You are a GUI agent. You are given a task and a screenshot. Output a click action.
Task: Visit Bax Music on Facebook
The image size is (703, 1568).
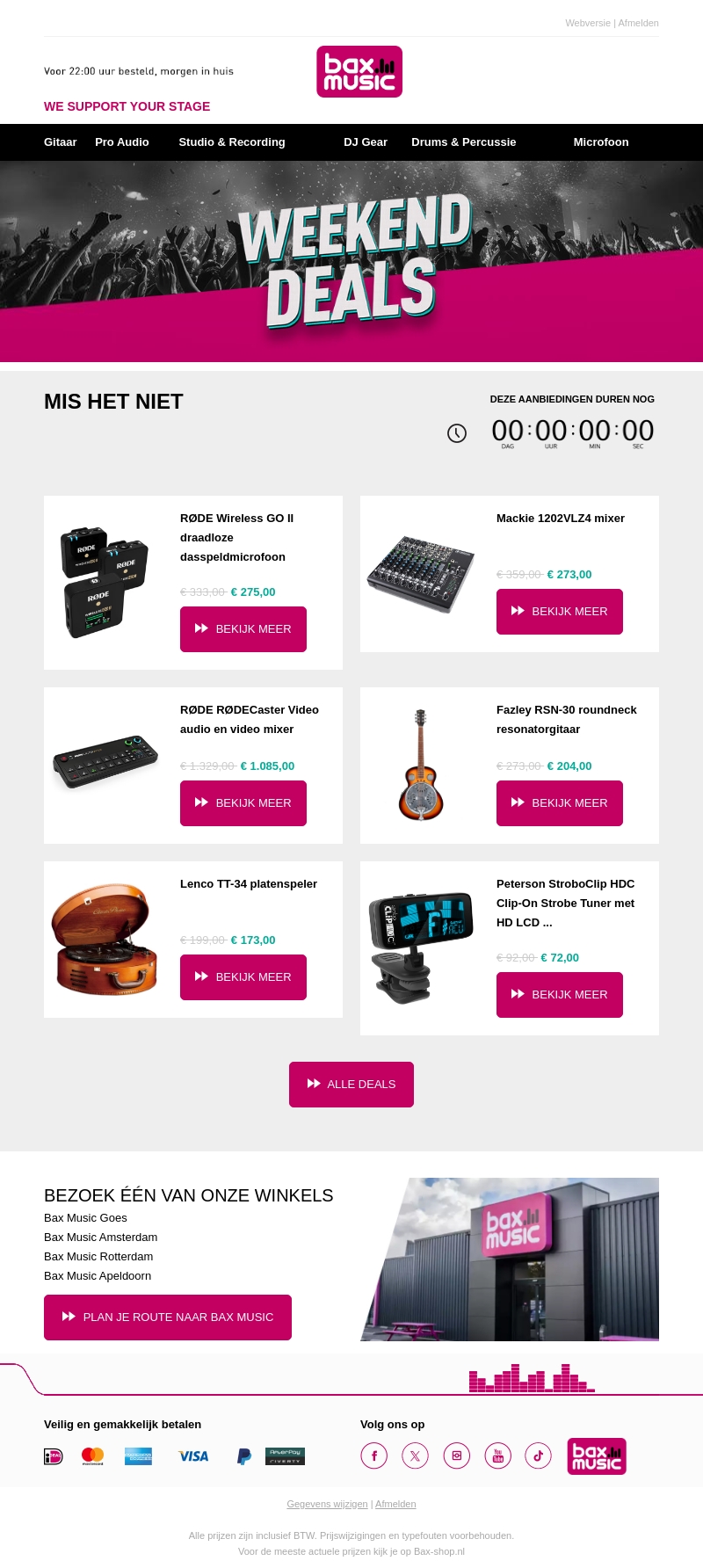(x=373, y=1456)
